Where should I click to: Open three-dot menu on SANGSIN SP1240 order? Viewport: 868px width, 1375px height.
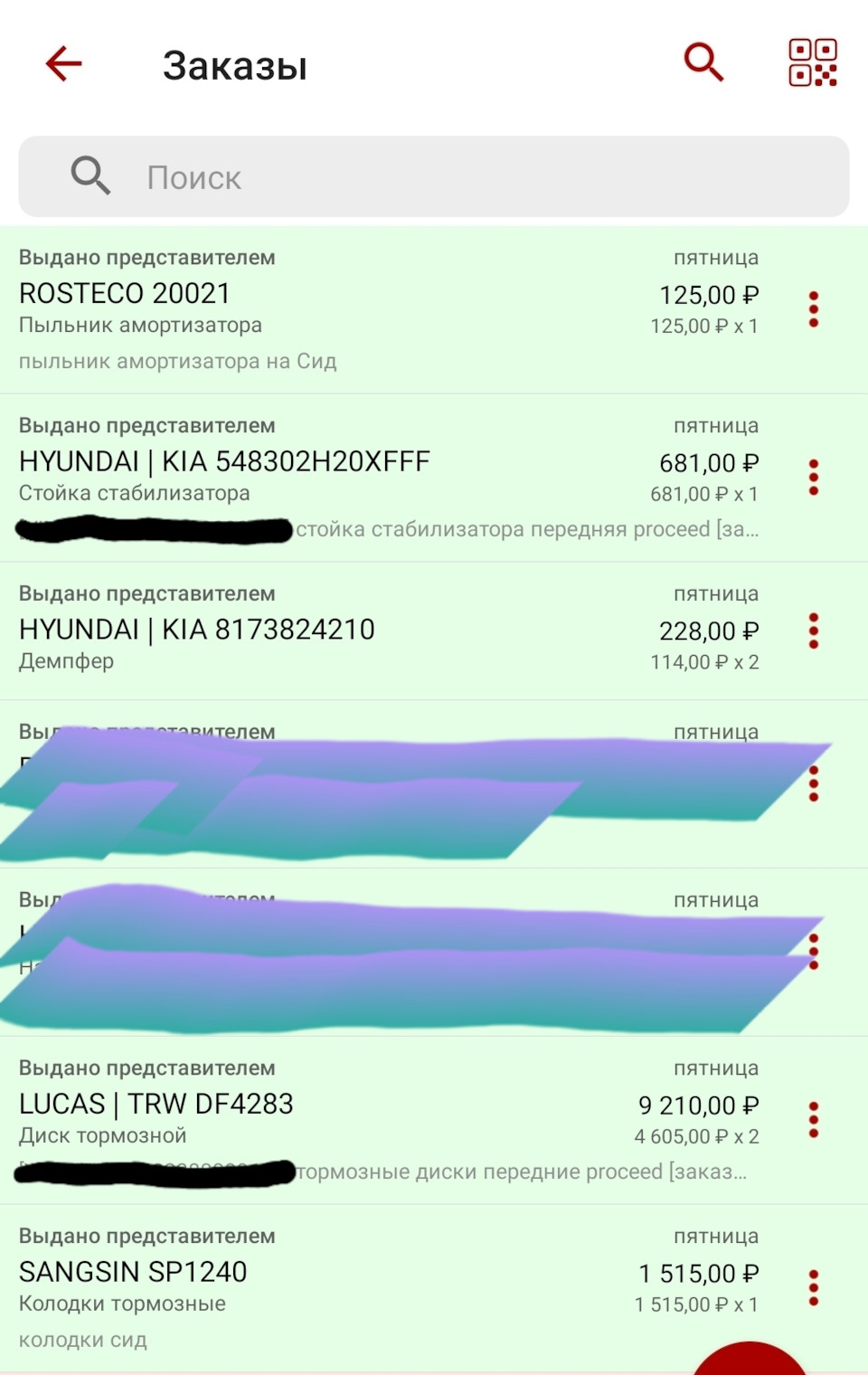tap(815, 1287)
